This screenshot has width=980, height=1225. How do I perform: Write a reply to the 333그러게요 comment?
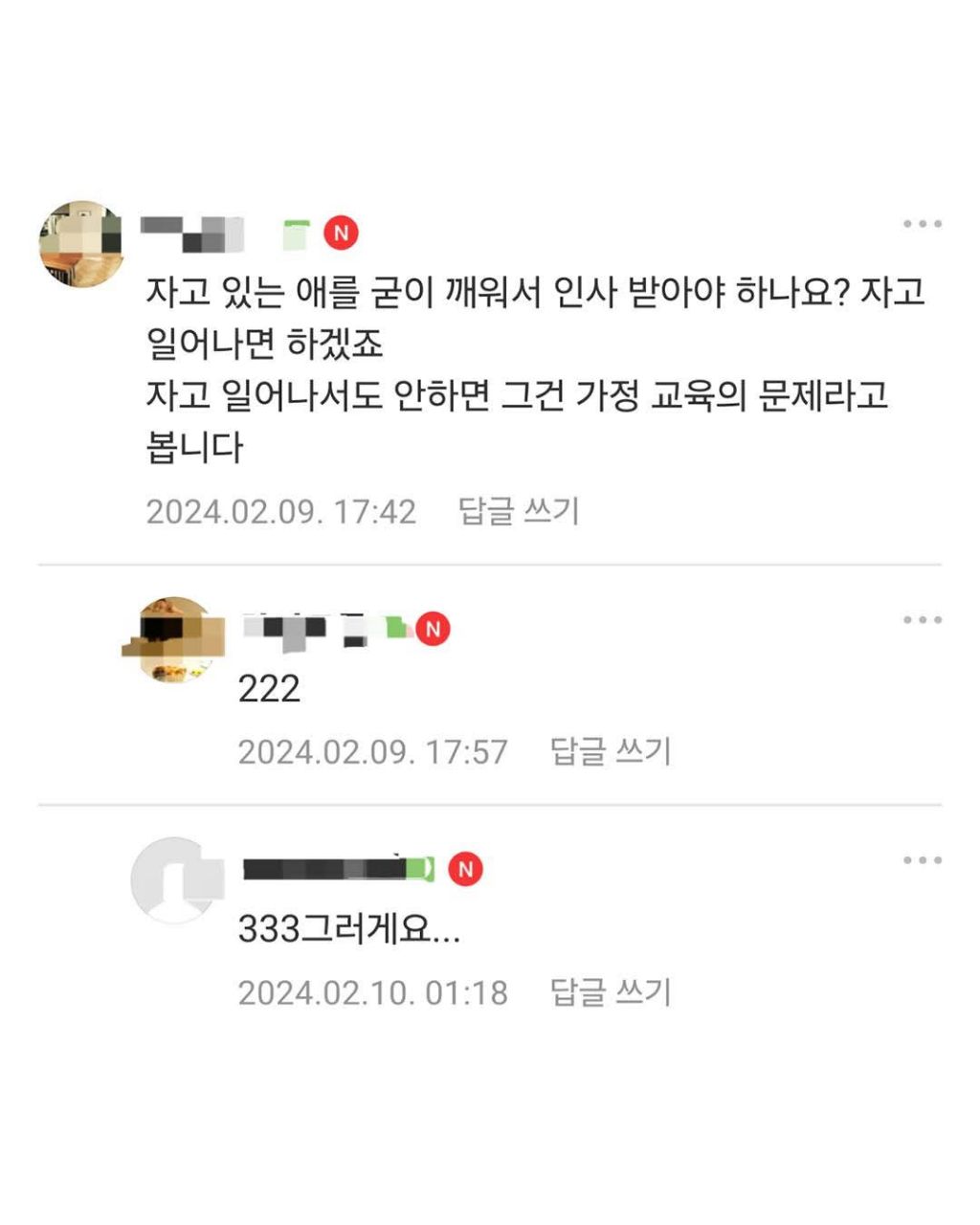tap(611, 991)
